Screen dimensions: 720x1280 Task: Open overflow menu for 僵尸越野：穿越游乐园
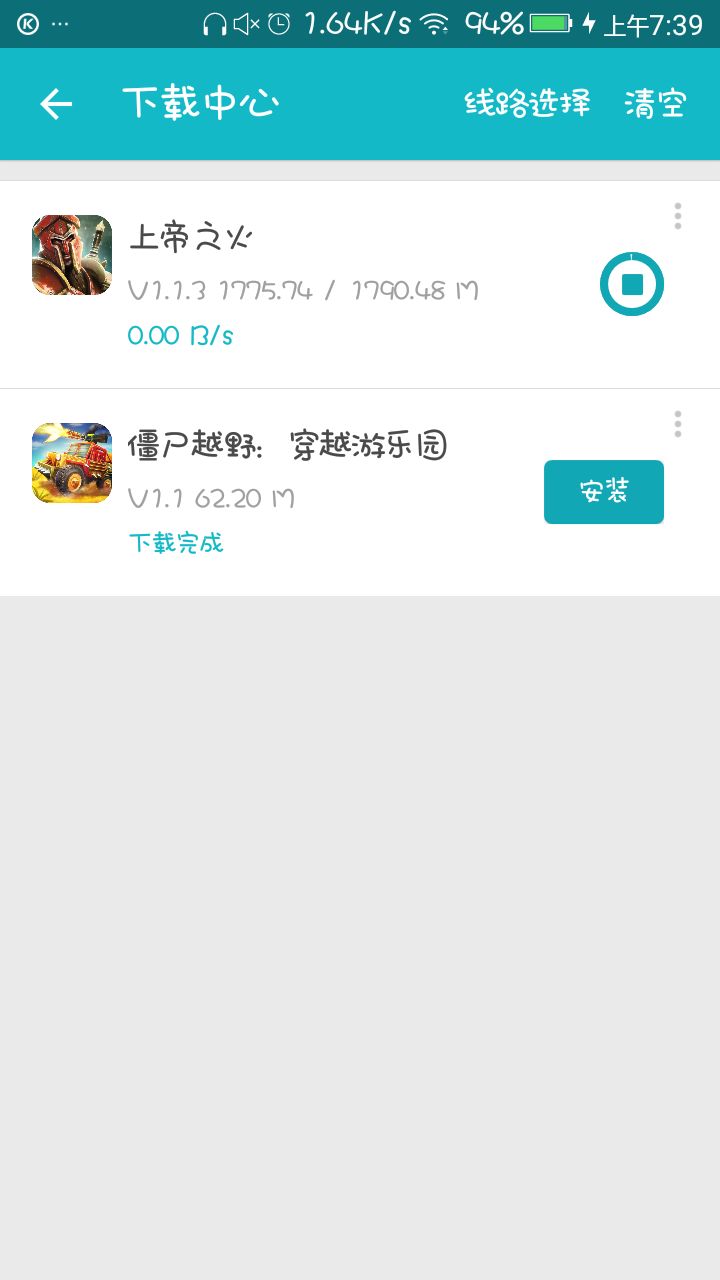[x=678, y=424]
